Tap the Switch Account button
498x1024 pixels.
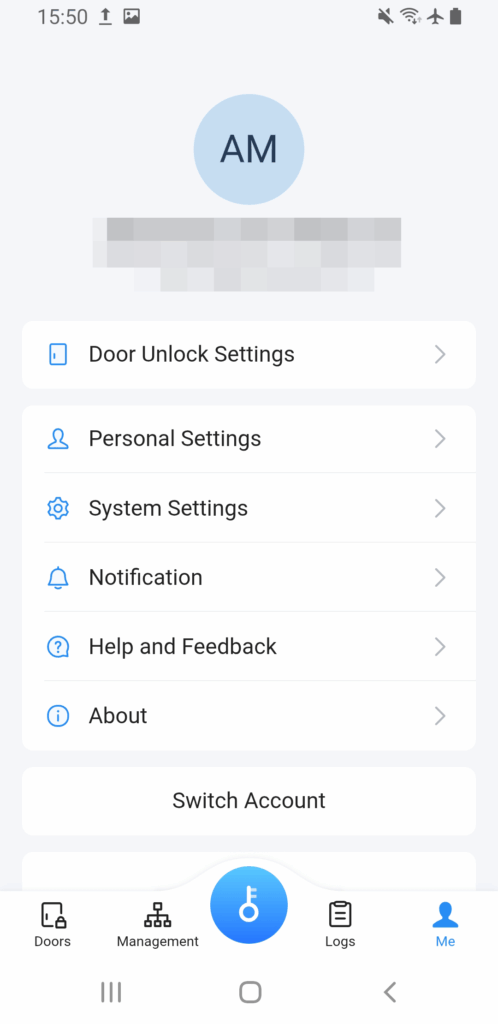click(x=249, y=801)
